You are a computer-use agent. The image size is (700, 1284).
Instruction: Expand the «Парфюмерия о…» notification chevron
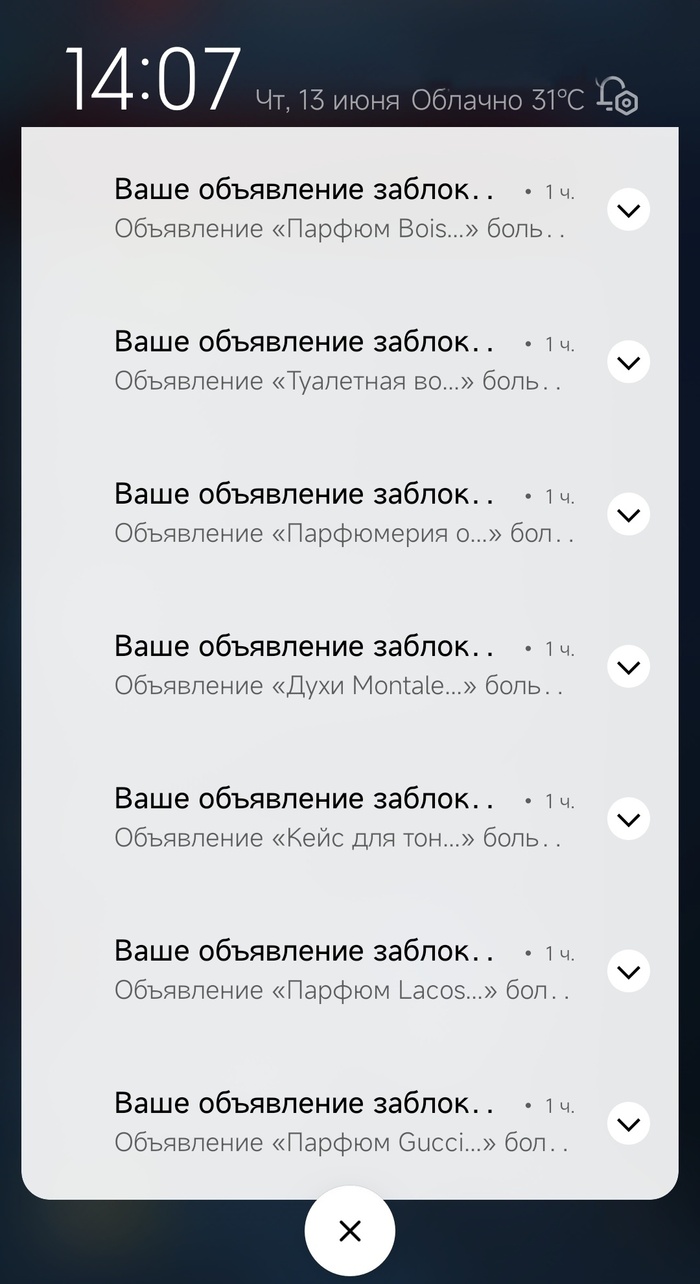(628, 514)
